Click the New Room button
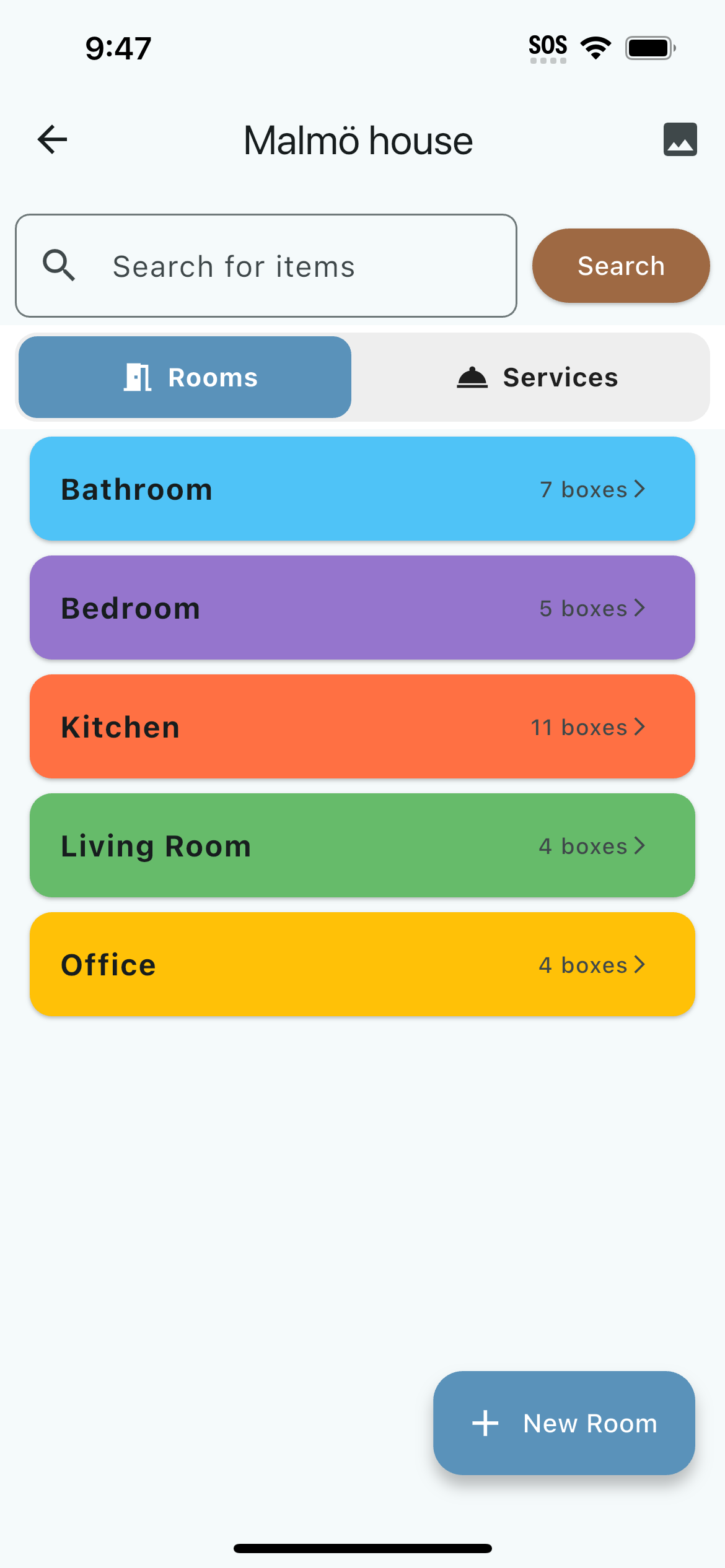Viewport: 725px width, 1568px height. (564, 1423)
